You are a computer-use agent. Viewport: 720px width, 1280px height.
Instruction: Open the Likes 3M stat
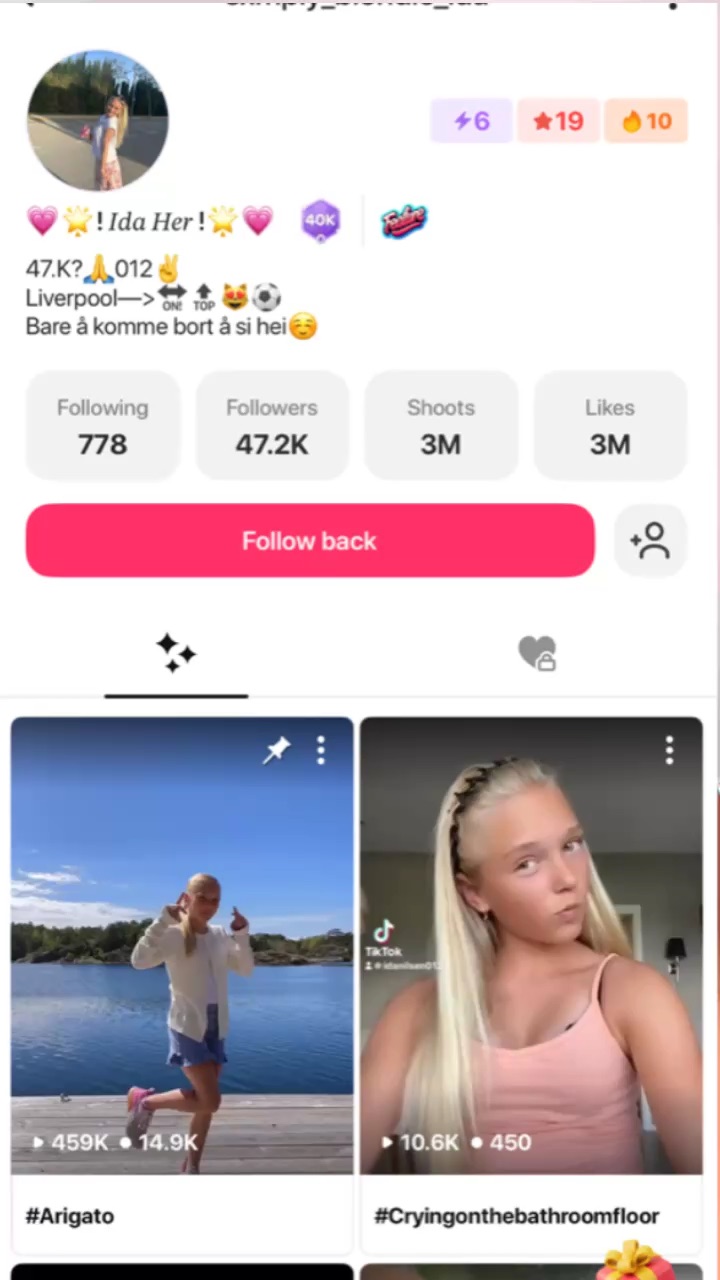(610, 426)
